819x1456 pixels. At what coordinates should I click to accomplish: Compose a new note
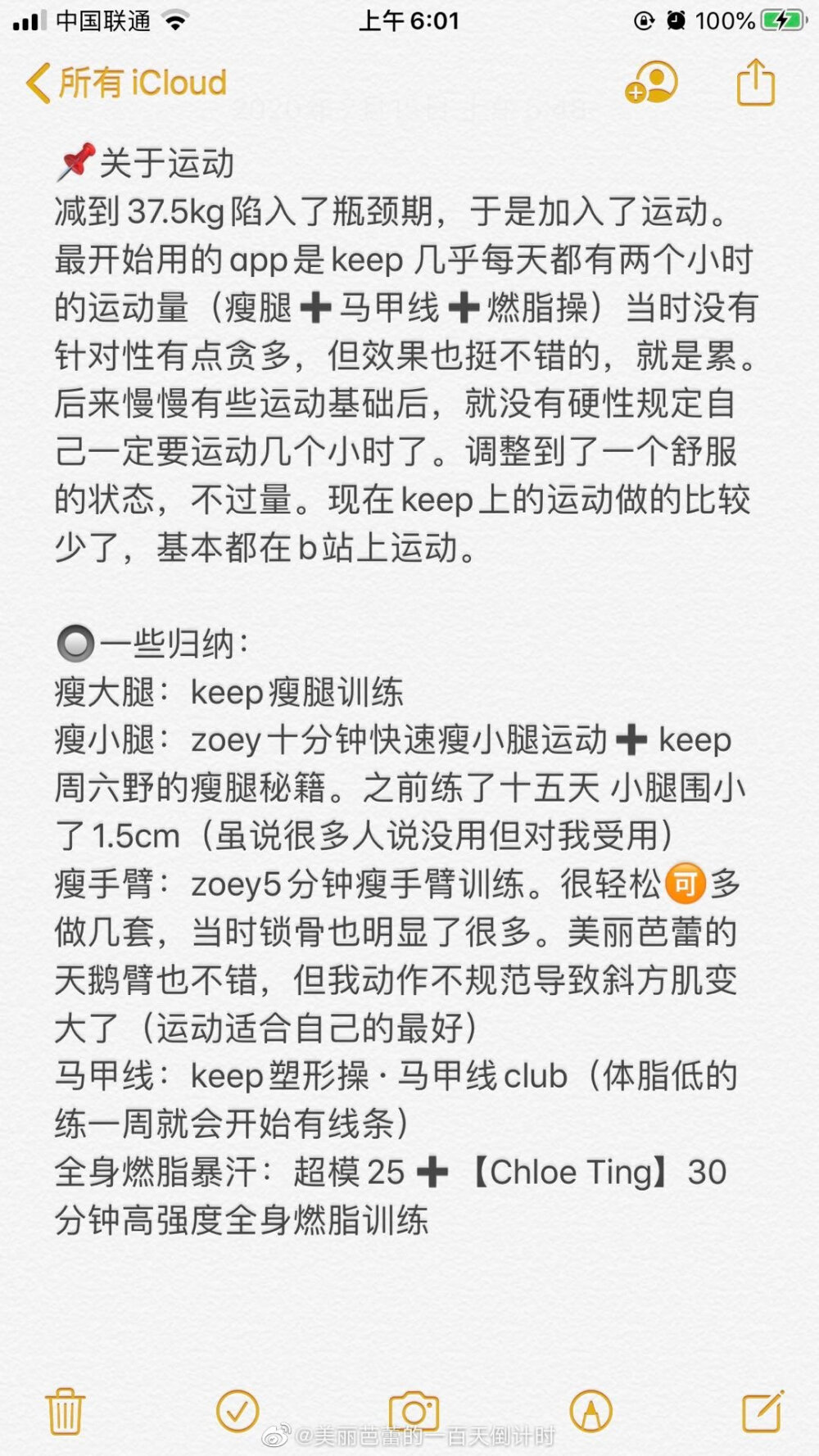[762, 1411]
